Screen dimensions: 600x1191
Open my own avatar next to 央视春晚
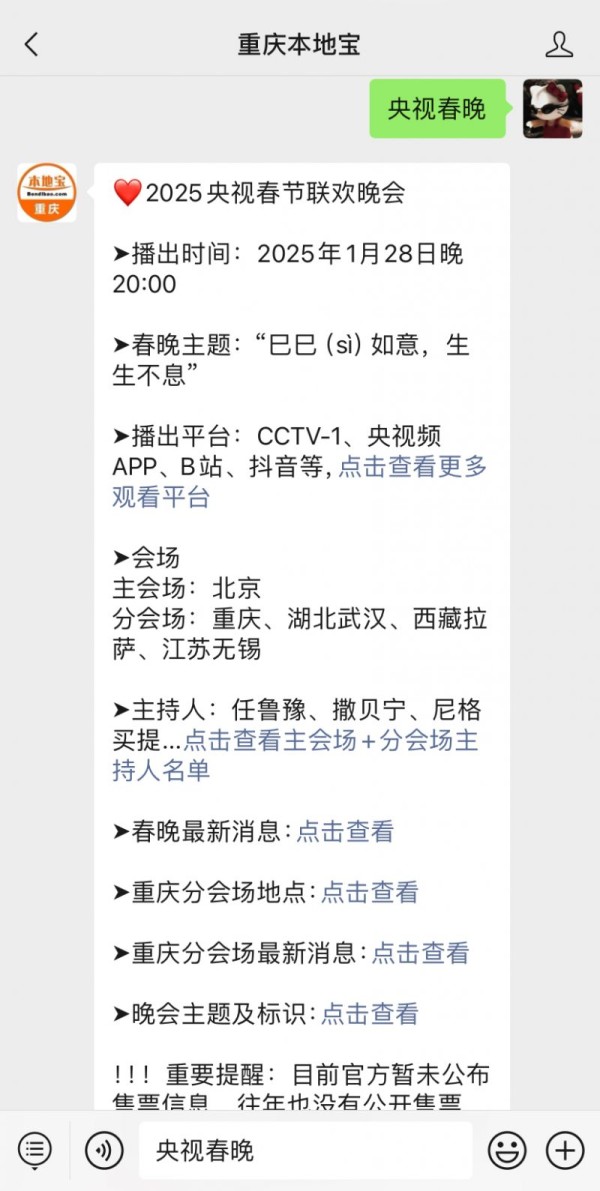coord(553,109)
